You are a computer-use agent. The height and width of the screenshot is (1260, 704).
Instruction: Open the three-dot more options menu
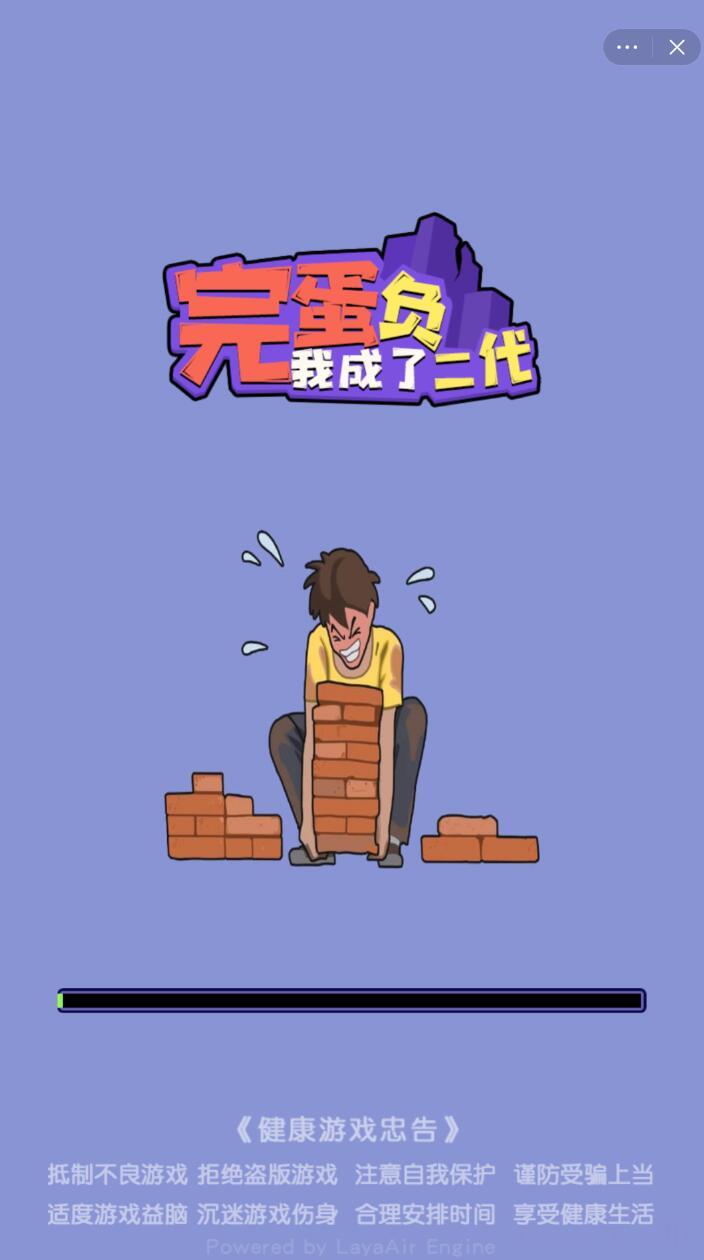(628, 47)
